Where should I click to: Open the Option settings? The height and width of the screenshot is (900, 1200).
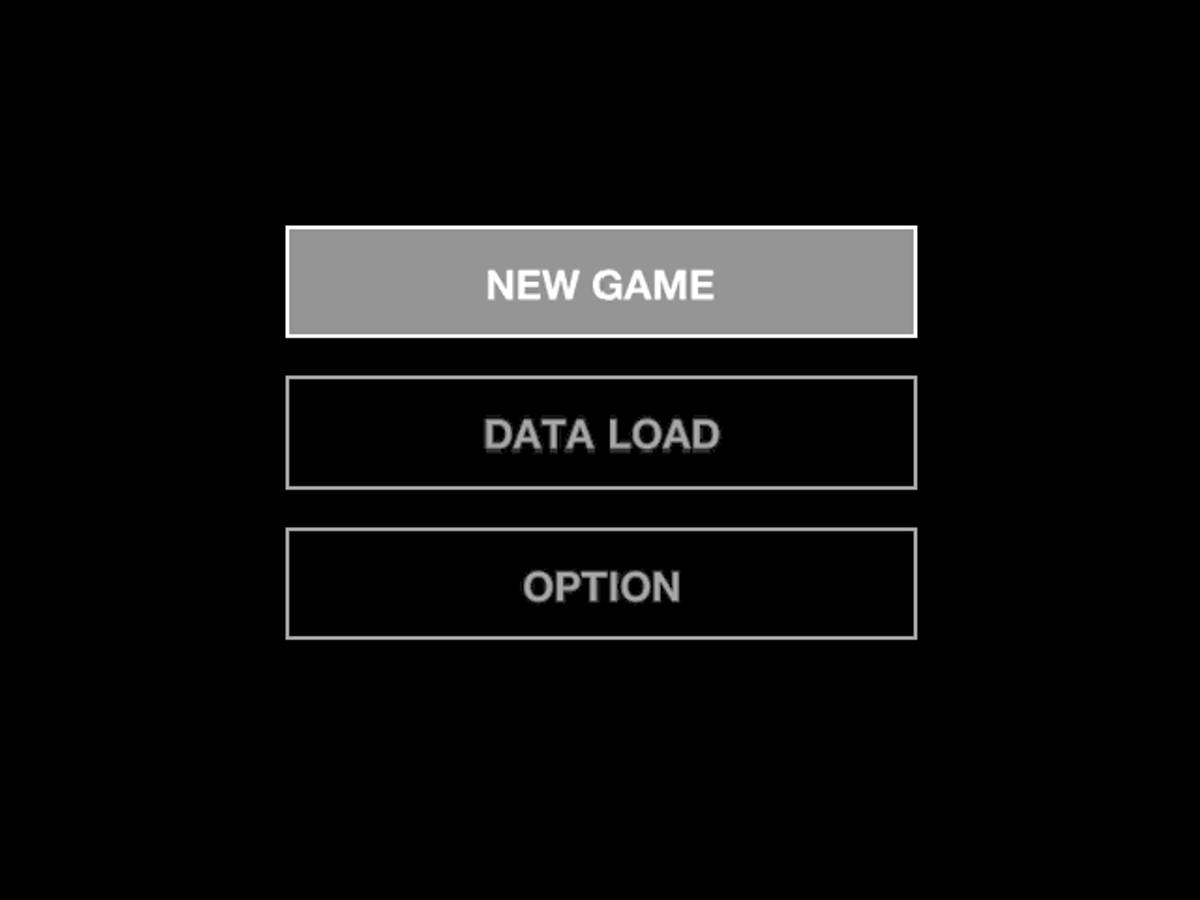[x=600, y=584]
